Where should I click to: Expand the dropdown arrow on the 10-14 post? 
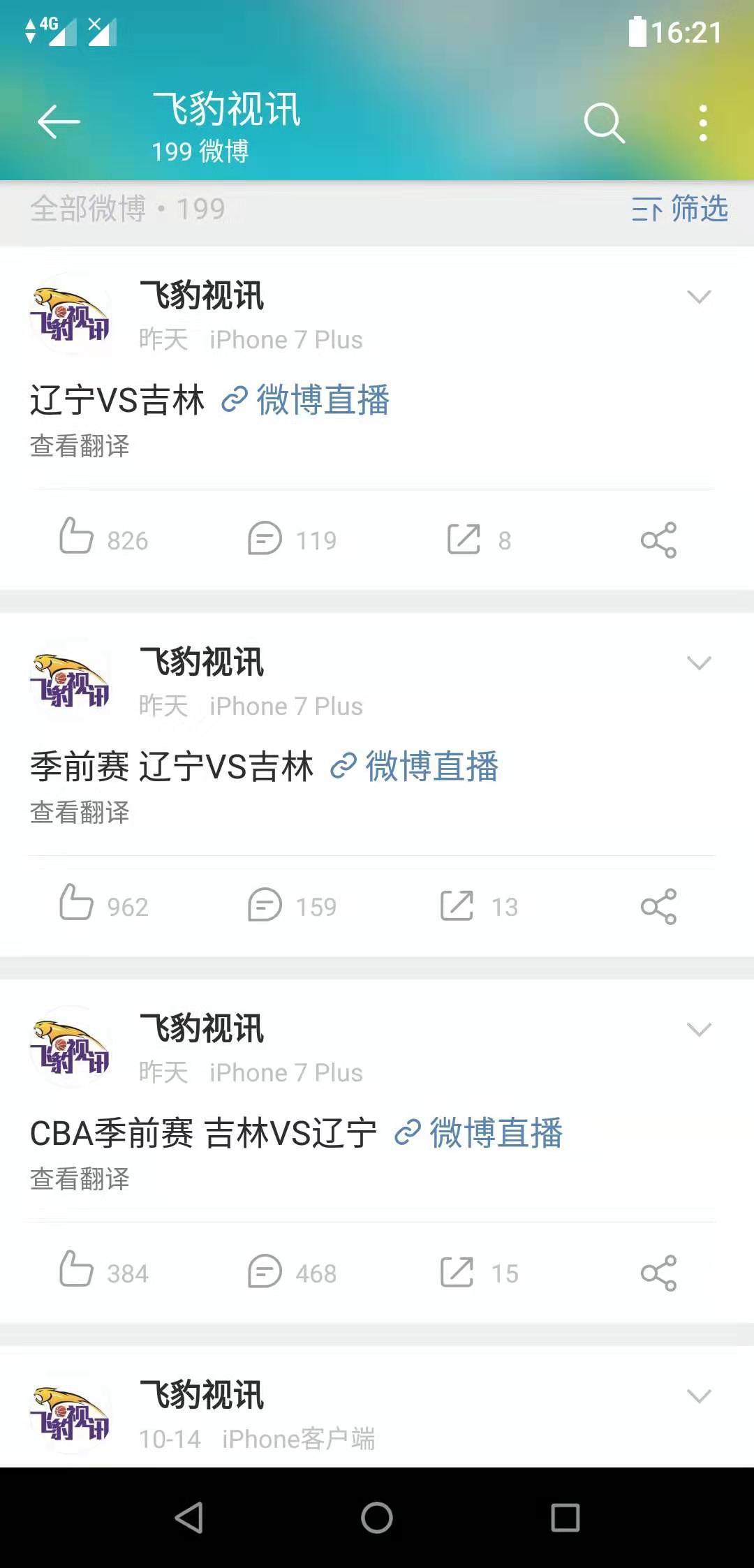(699, 1396)
